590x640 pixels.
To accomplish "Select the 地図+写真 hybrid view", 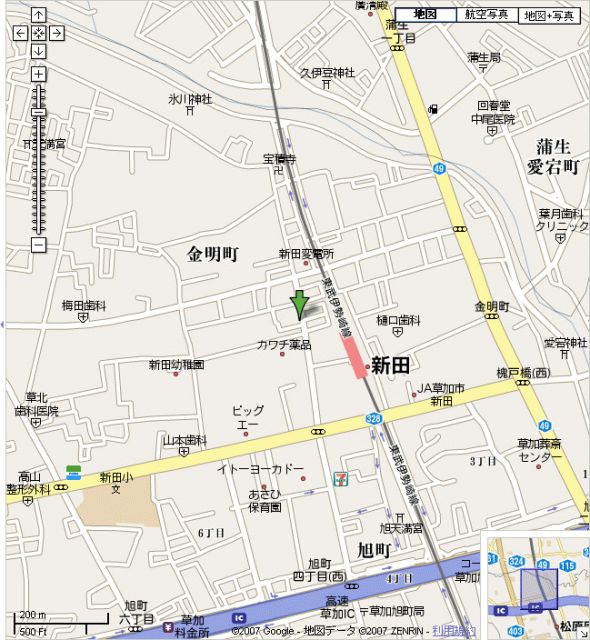I will click(x=549, y=16).
